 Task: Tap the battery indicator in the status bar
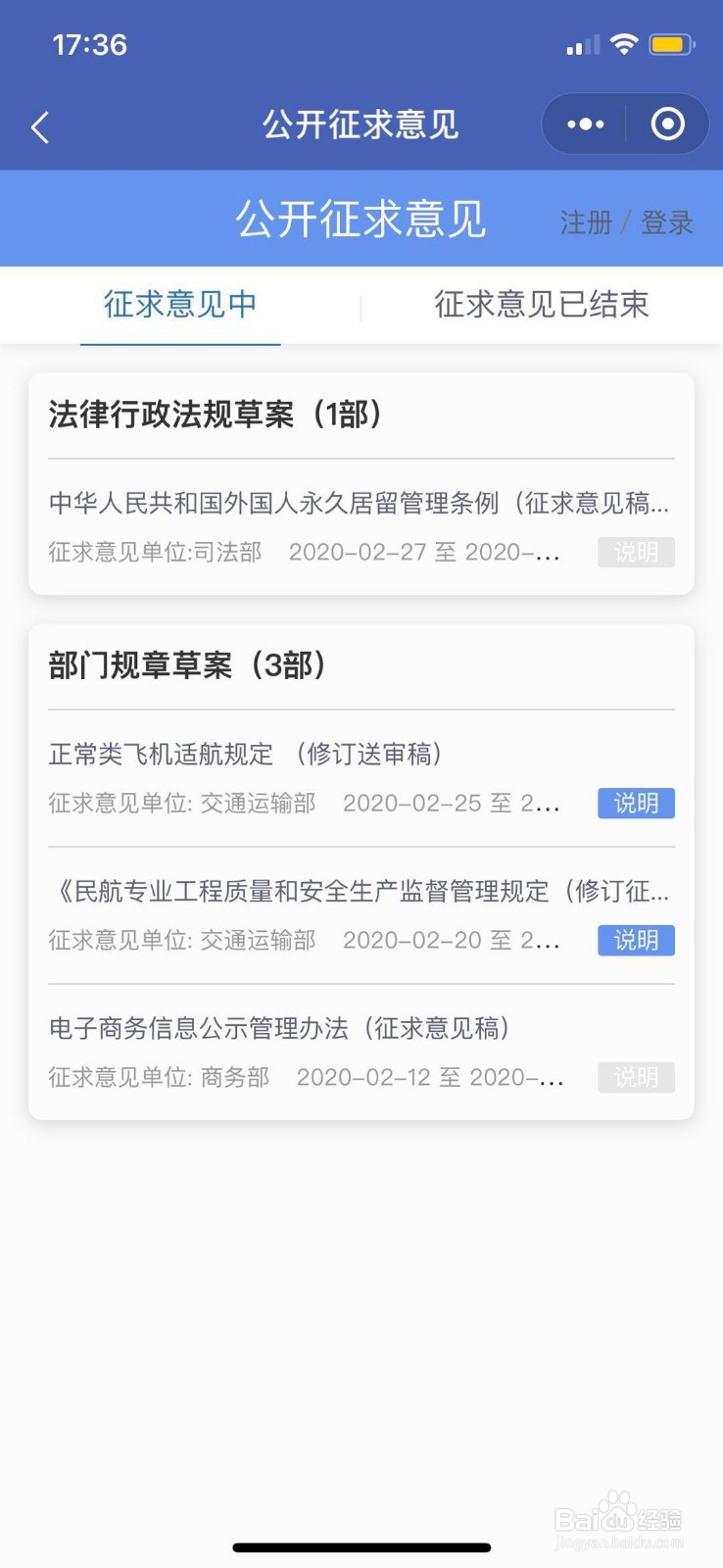(x=672, y=43)
